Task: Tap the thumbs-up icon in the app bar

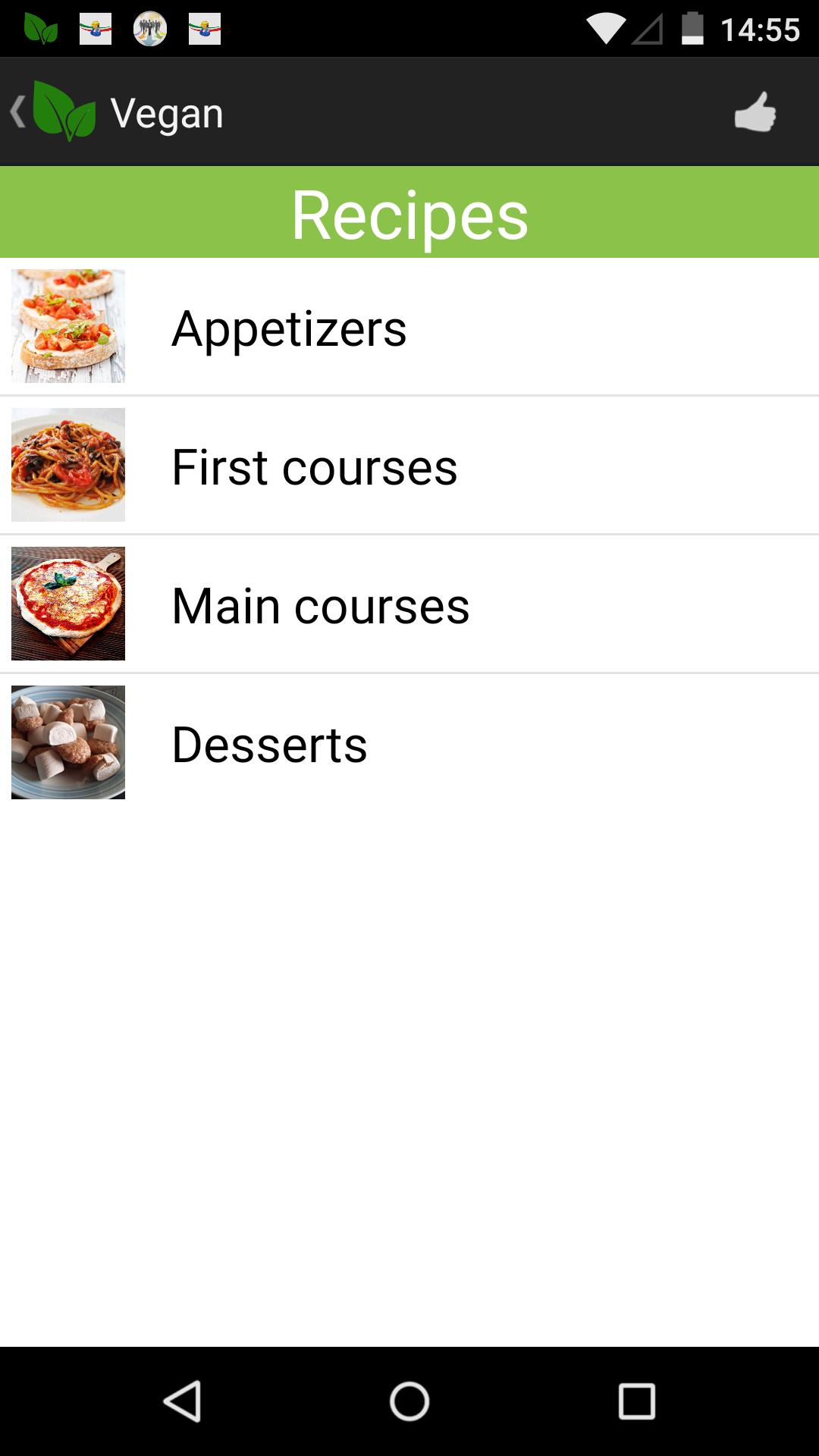Action: coord(755,112)
